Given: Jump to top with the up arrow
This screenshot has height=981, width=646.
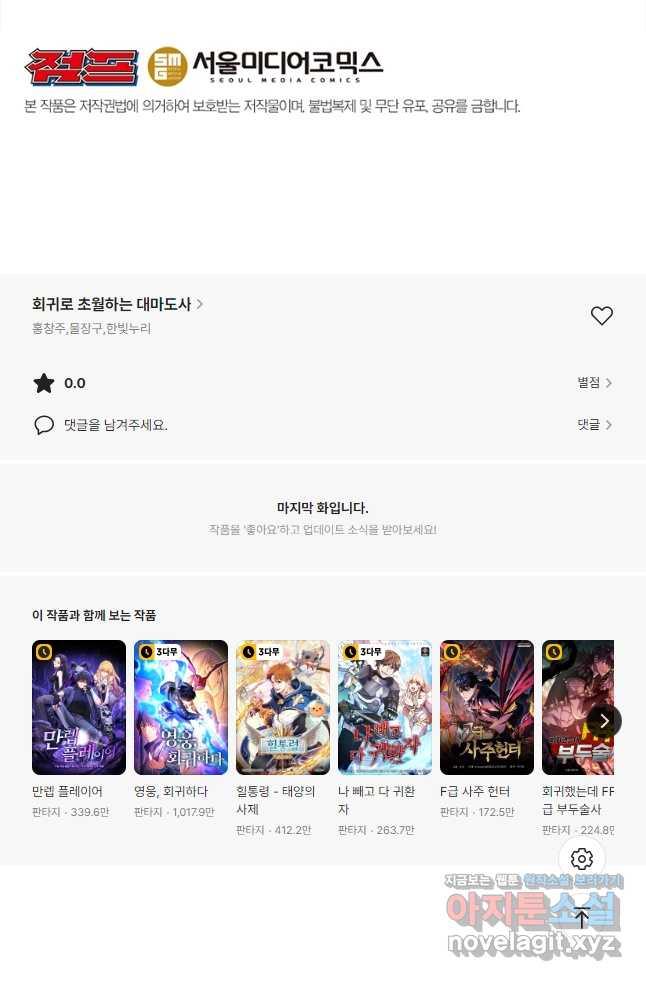Looking at the screenshot, I should pos(582,918).
